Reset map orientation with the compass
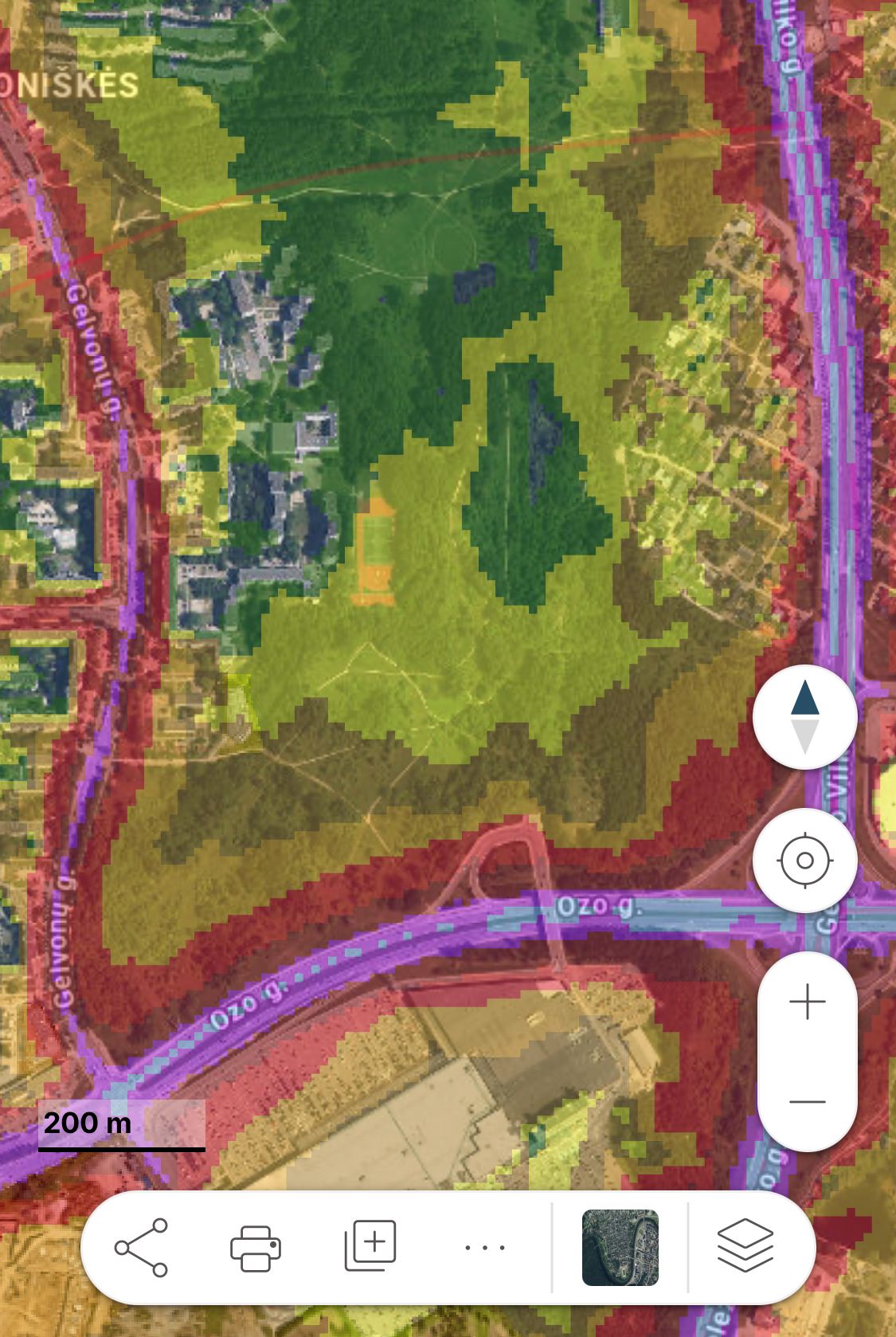896x1337 pixels. click(x=804, y=717)
